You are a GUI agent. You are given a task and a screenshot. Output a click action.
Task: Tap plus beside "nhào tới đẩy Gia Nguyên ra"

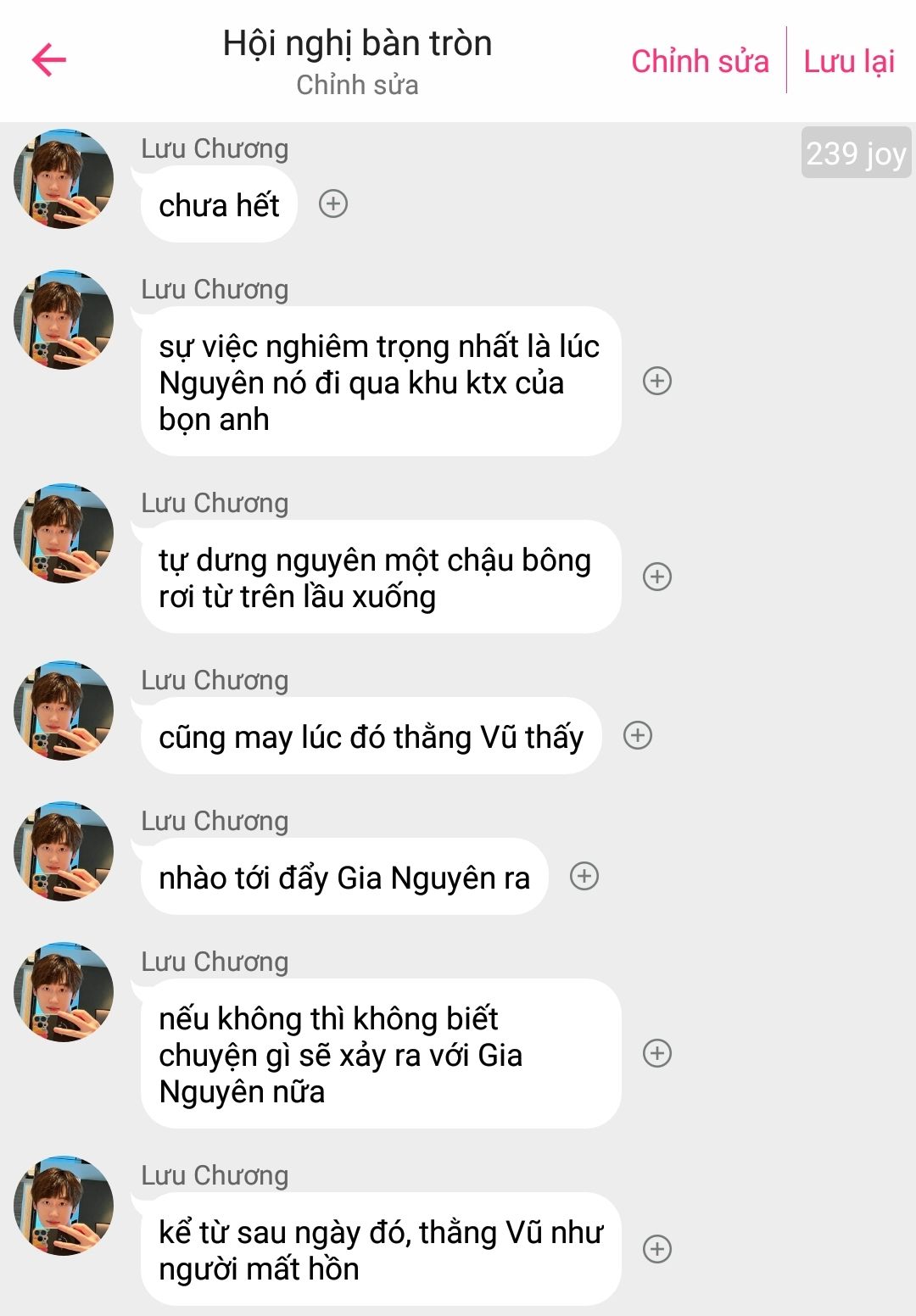coord(584,876)
